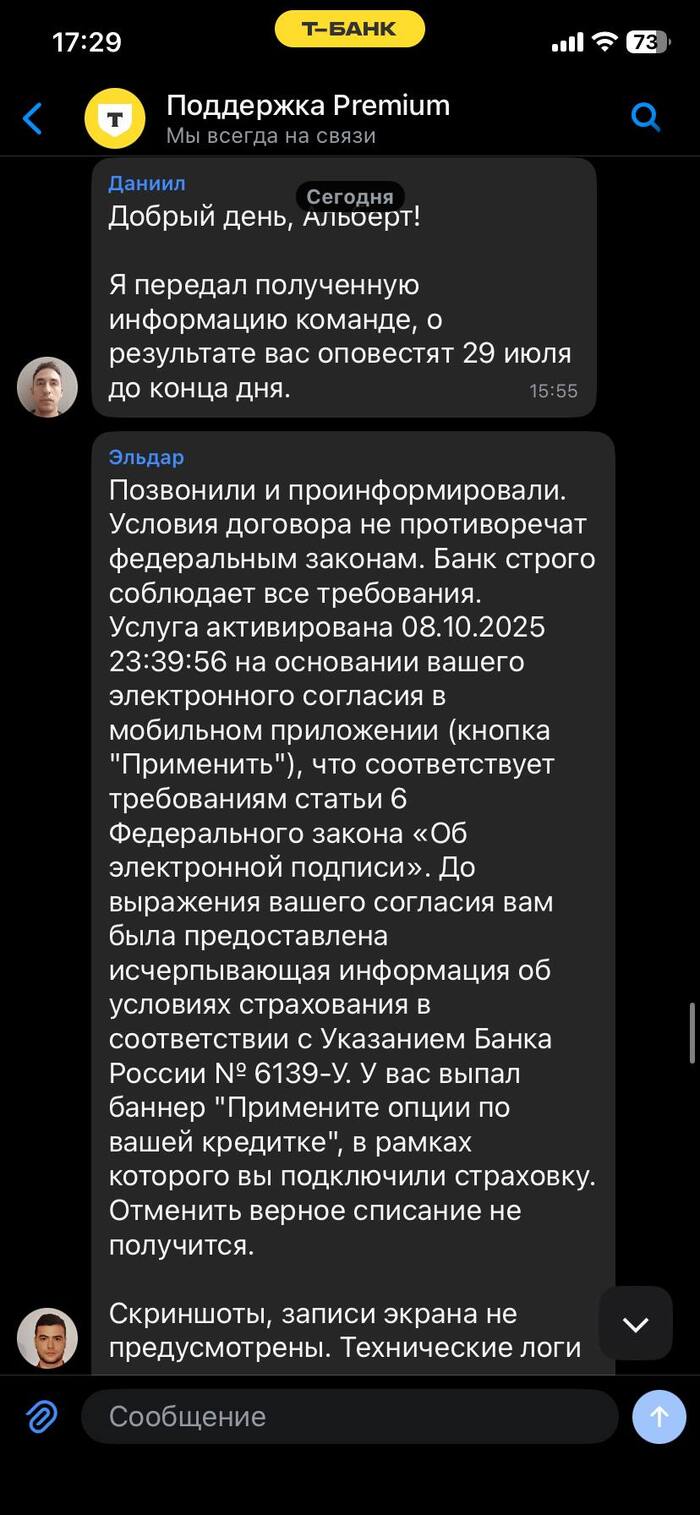Return to the call via the Т-БАНК pill
The height and width of the screenshot is (1515, 700).
pos(350,29)
